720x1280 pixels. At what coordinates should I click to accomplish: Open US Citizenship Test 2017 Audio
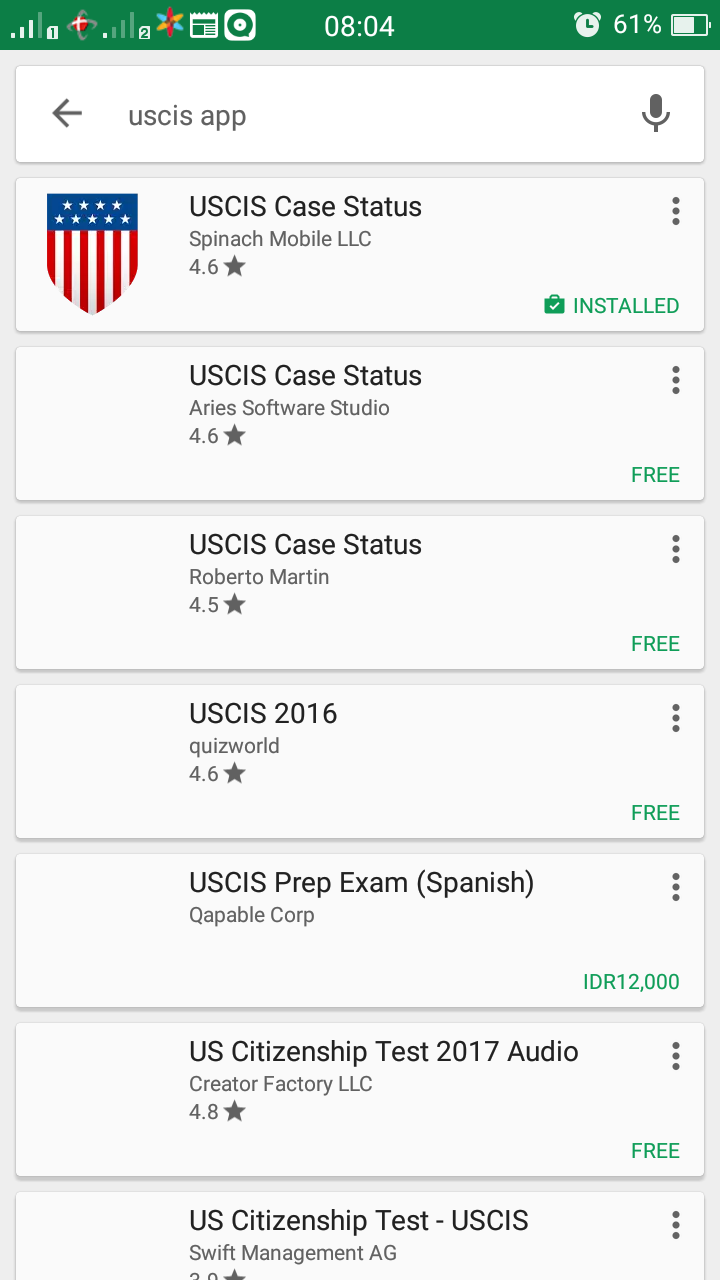point(360,1100)
